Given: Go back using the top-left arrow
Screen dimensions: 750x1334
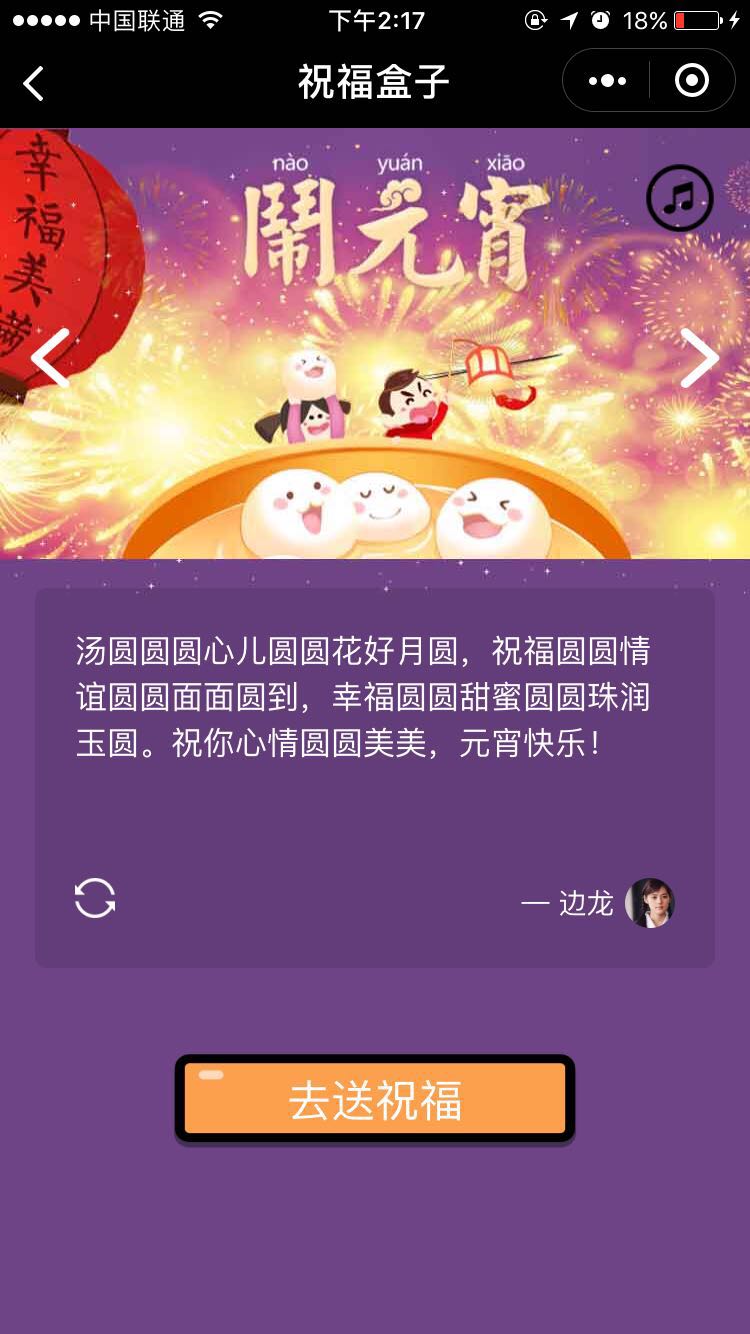Looking at the screenshot, I should [34, 83].
